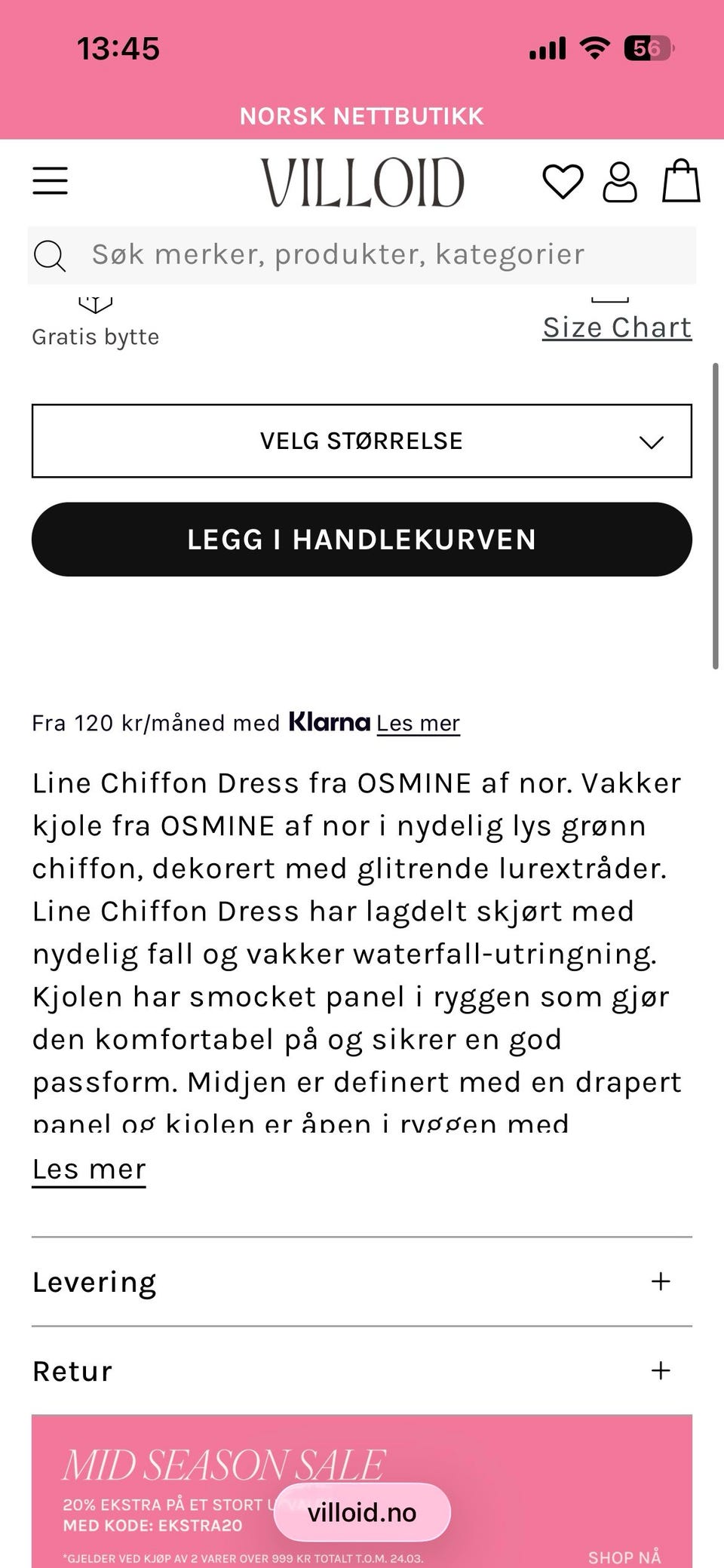Click the search magnifier icon
The width and height of the screenshot is (724, 1568).
(50, 254)
